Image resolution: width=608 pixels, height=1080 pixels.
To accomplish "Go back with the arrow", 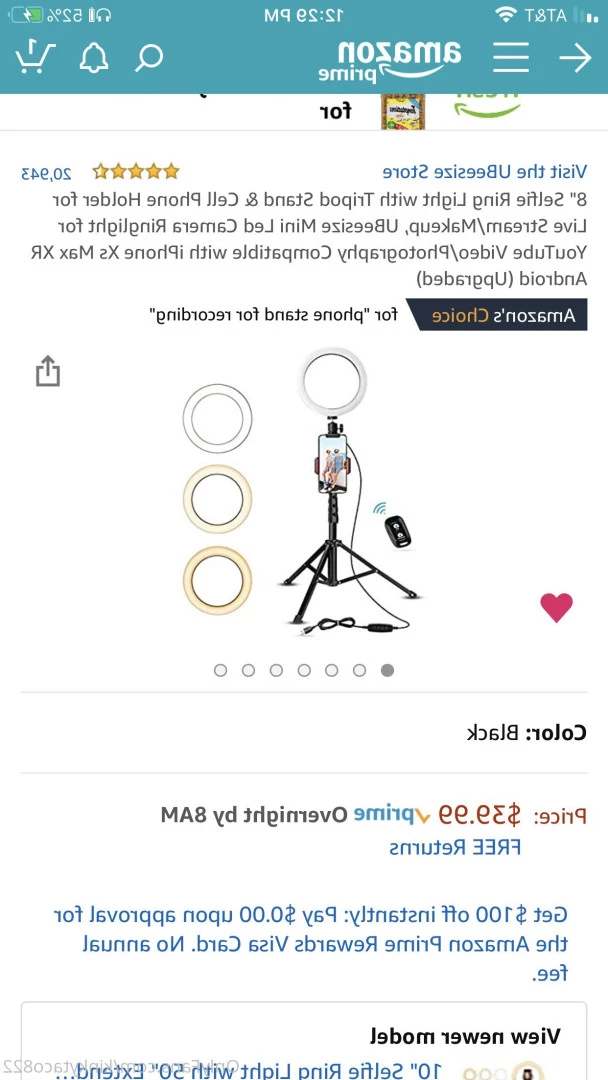I will click(574, 58).
